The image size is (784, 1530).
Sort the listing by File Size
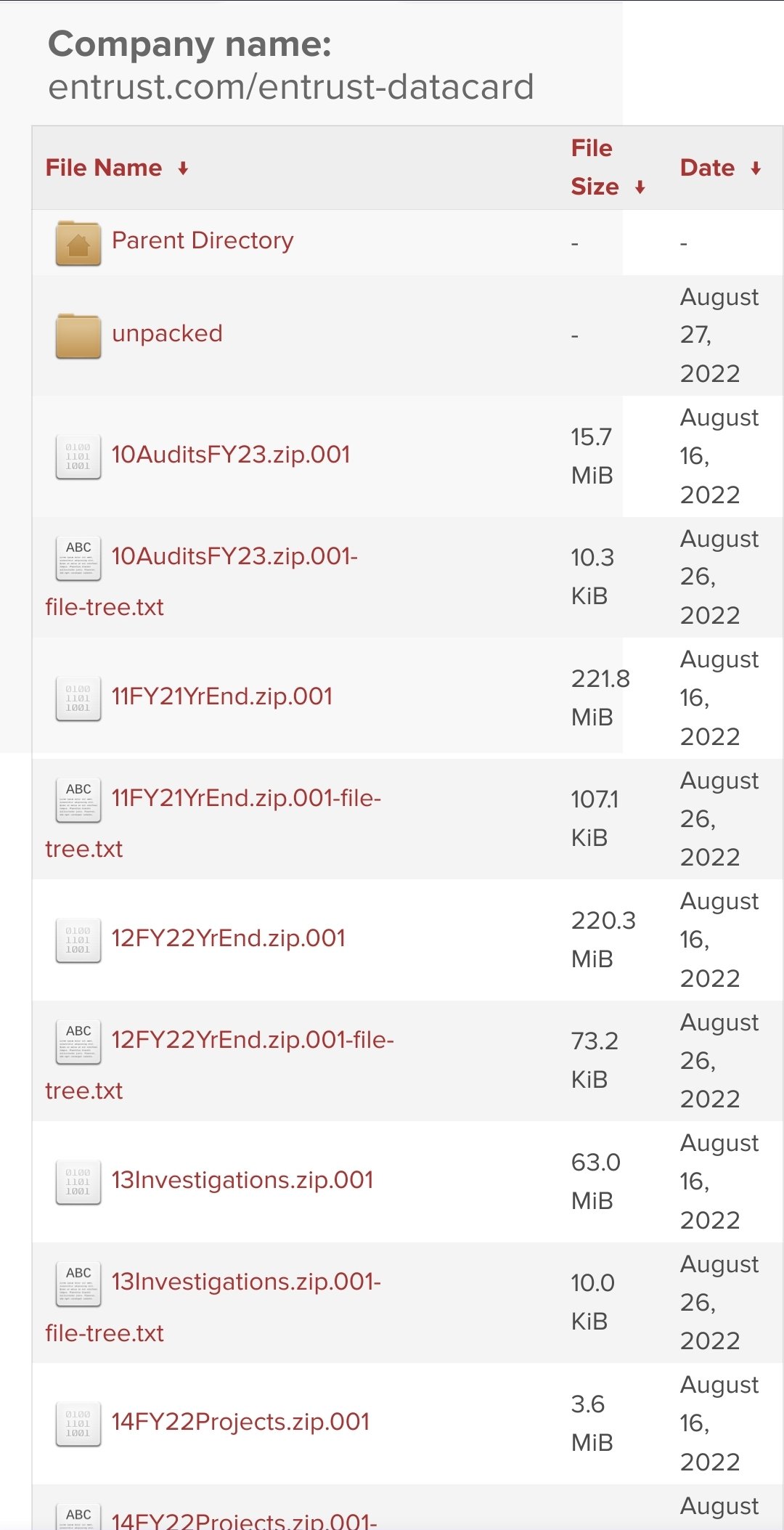(x=594, y=168)
